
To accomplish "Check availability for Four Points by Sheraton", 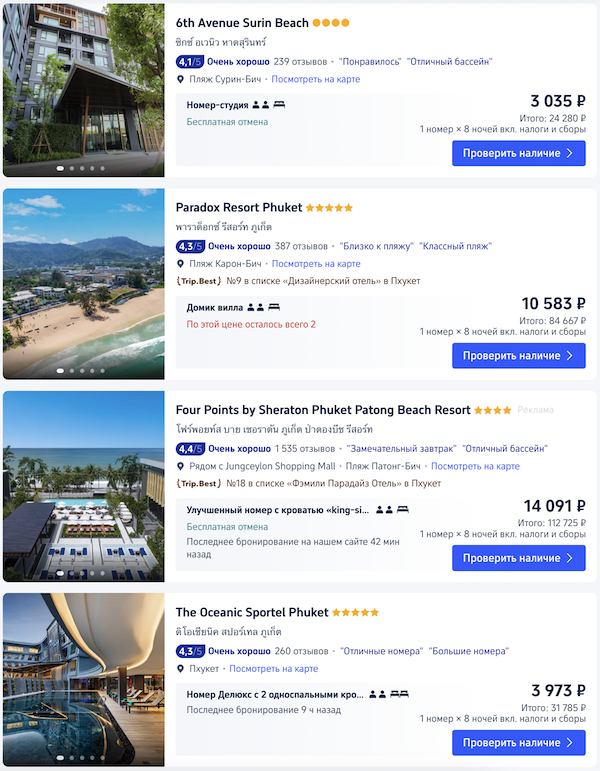I will (518, 558).
